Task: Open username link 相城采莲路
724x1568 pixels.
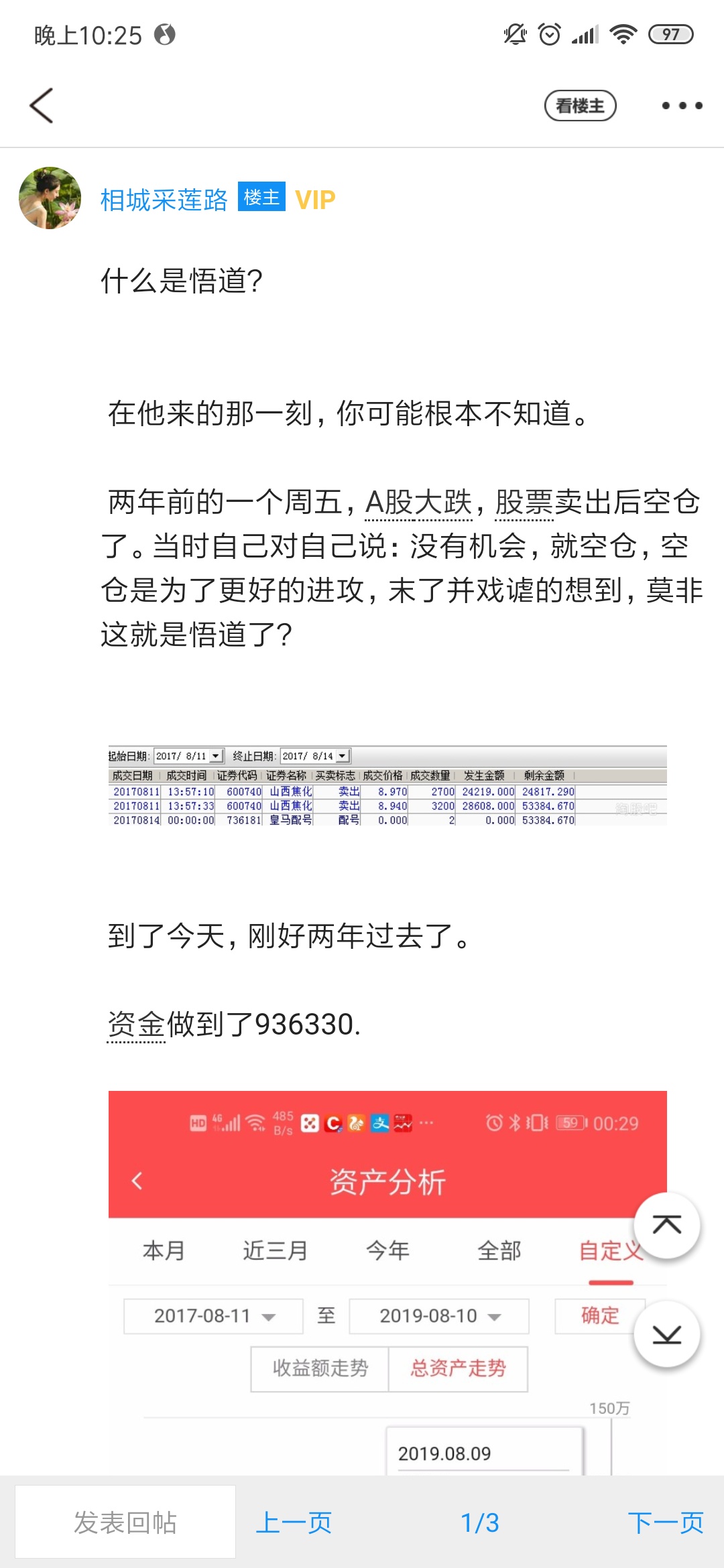Action: coord(164,200)
